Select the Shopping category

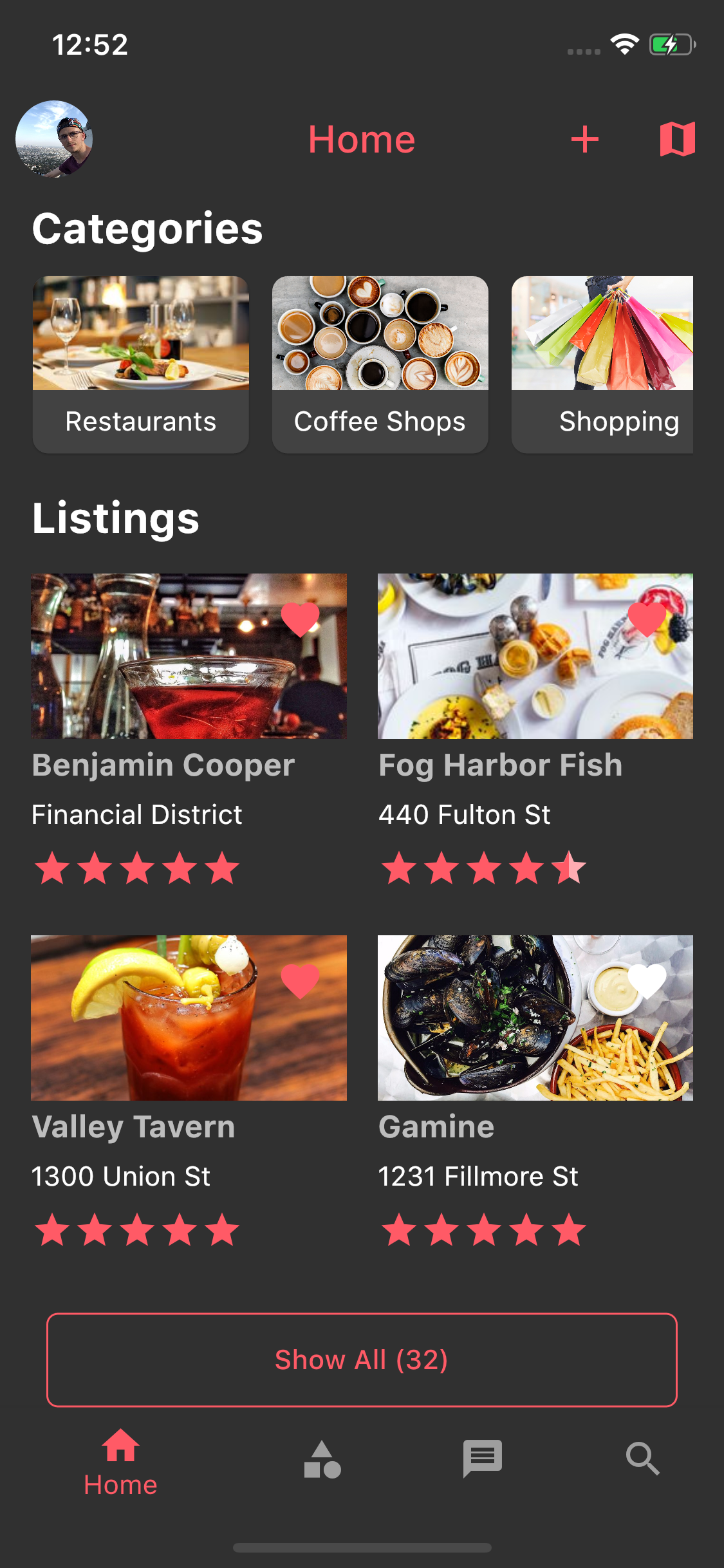602,364
